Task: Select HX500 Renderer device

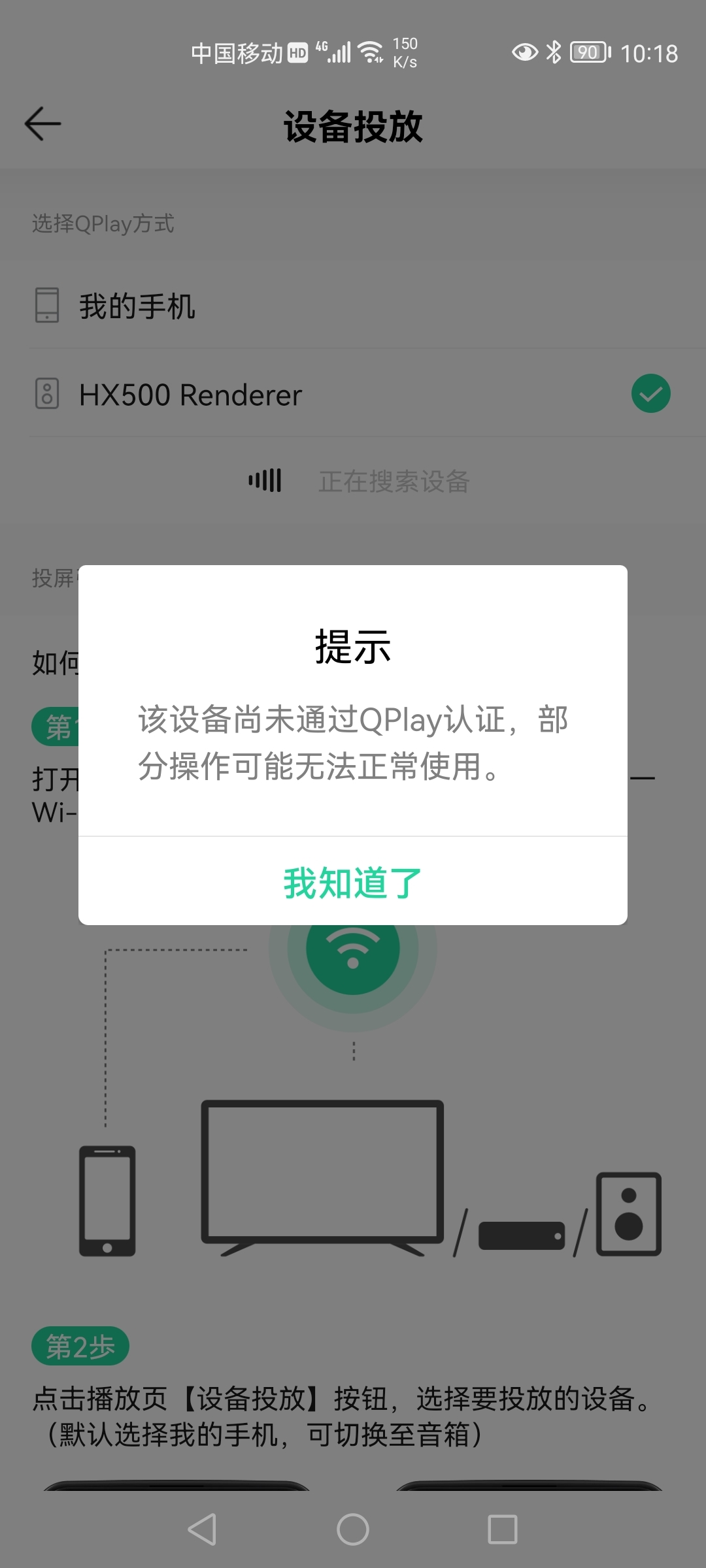Action: click(x=190, y=395)
